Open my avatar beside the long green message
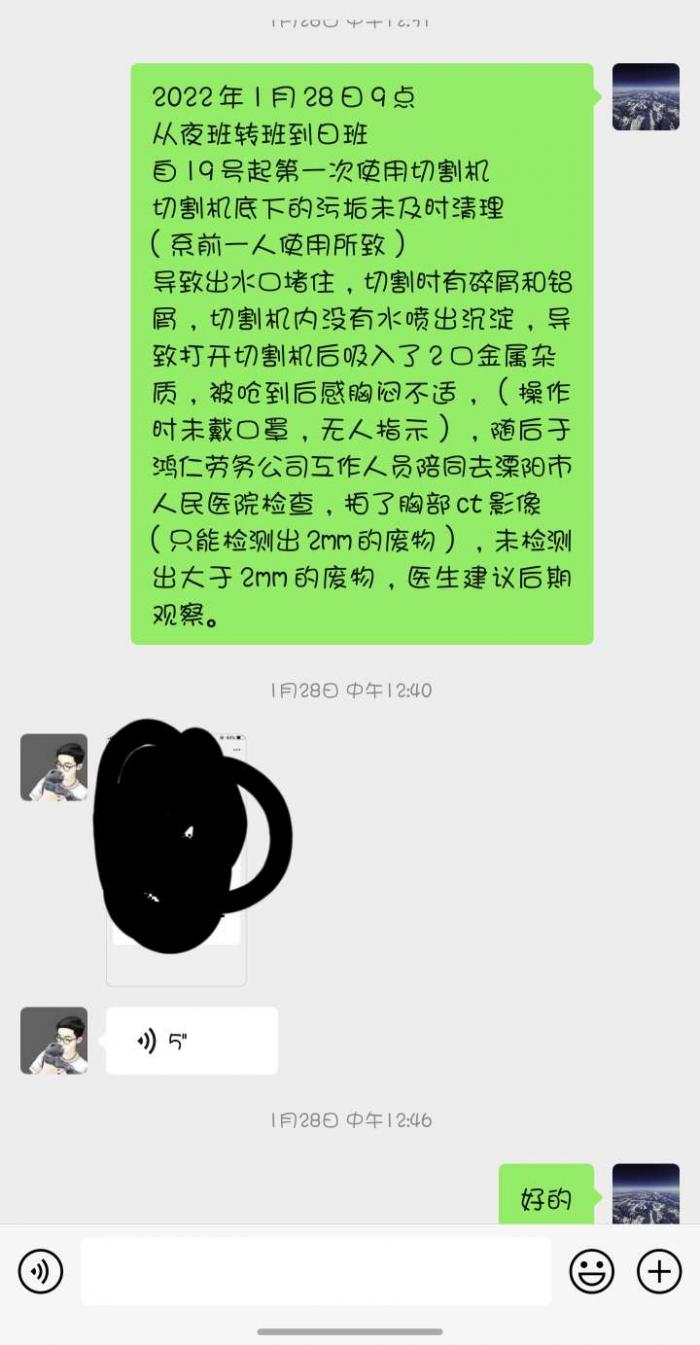This screenshot has width=700, height=1345. click(x=645, y=97)
